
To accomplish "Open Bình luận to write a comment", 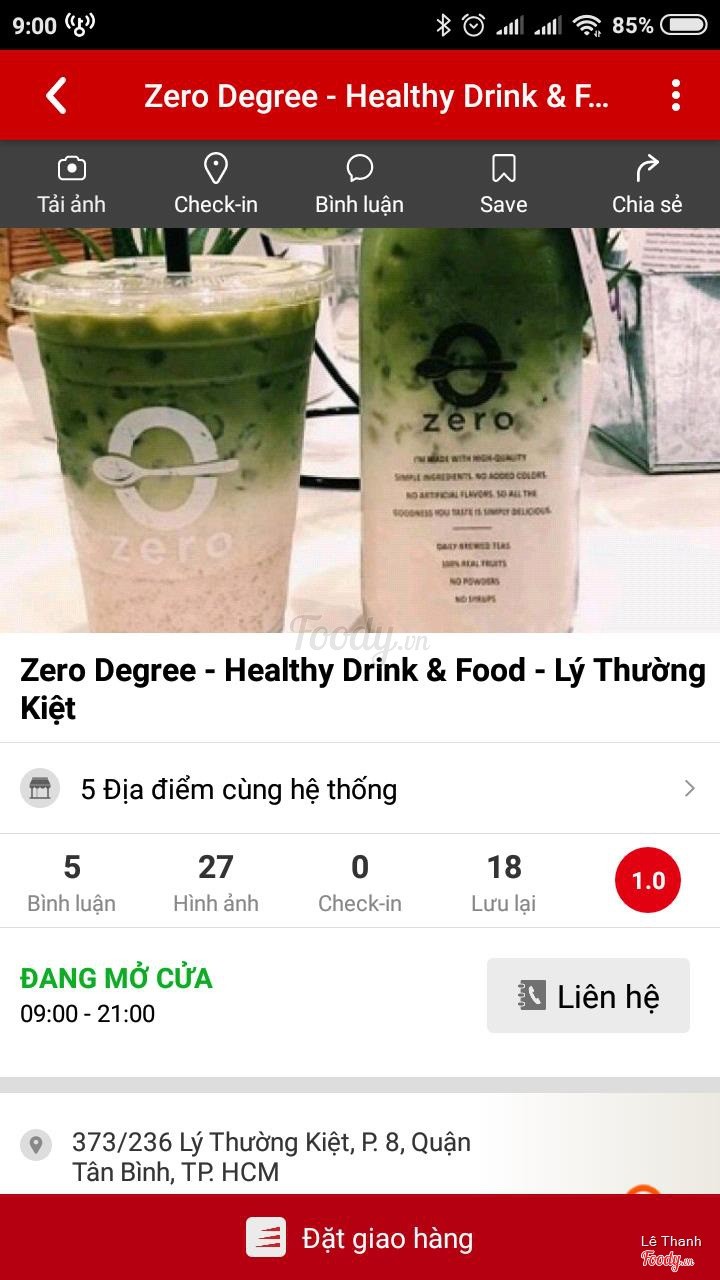I will click(x=359, y=185).
